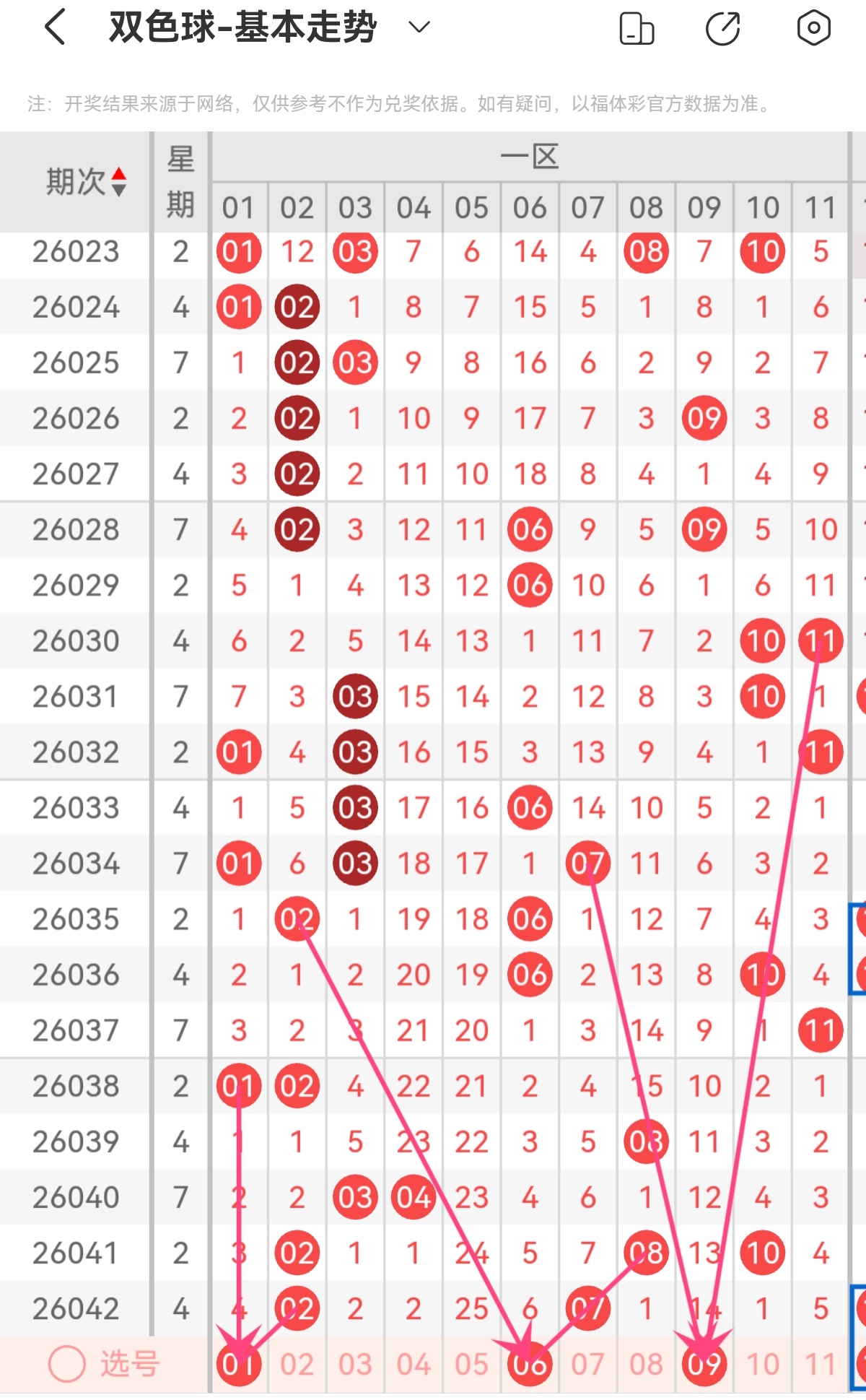Select number 10 in the selection row
This screenshot has height=1400, width=866.
click(763, 1364)
